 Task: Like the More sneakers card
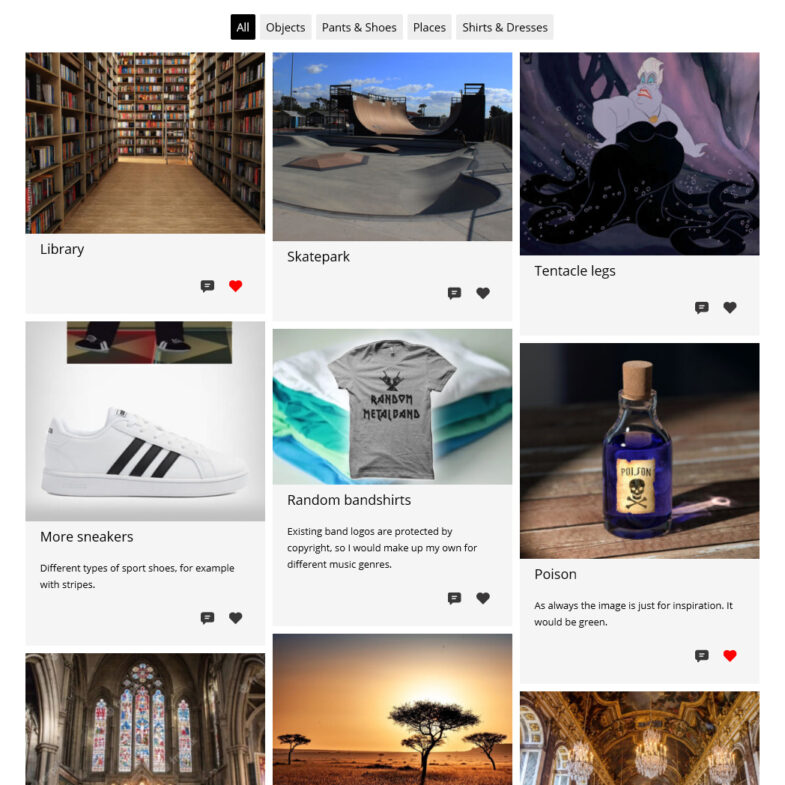coord(235,618)
